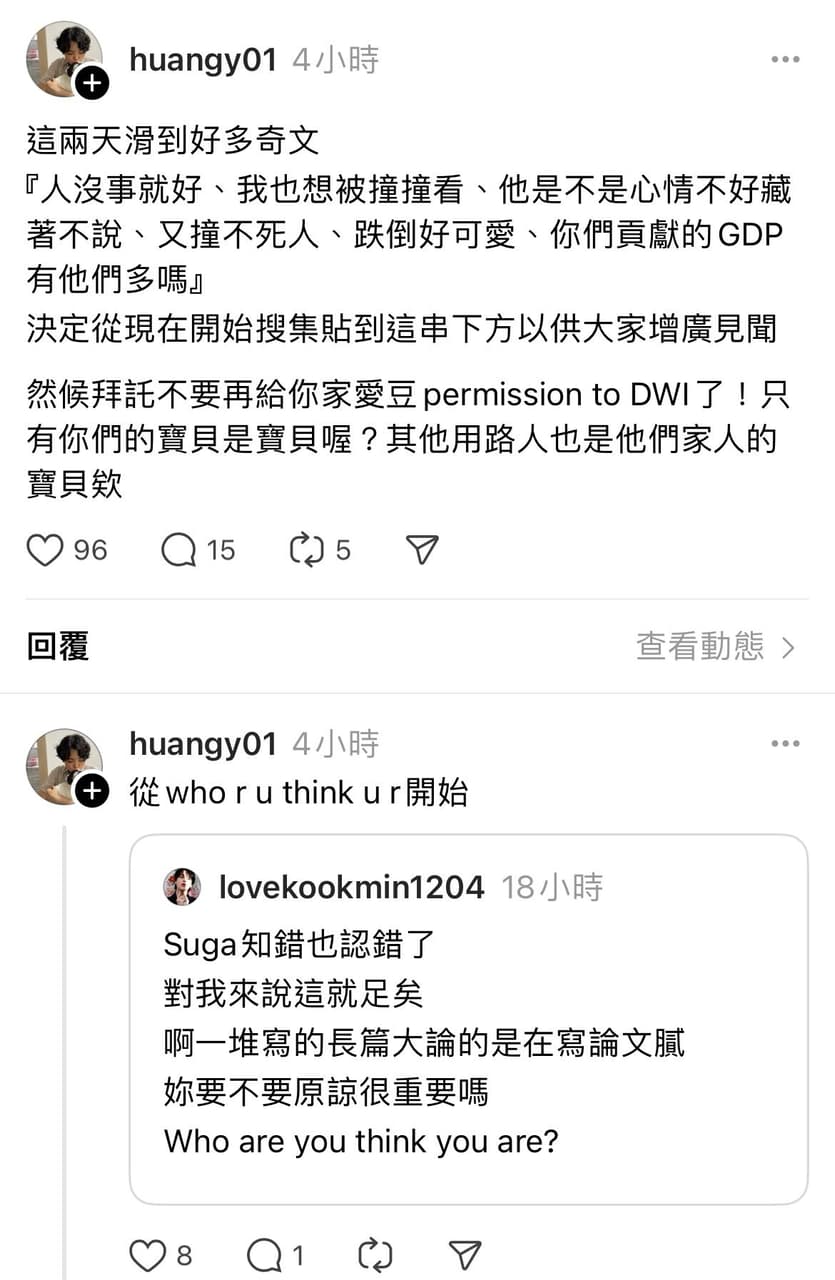Viewport: 835px width, 1280px height.
Task: Follow huangy01 via the reply's avatar plus
Action: point(92,792)
